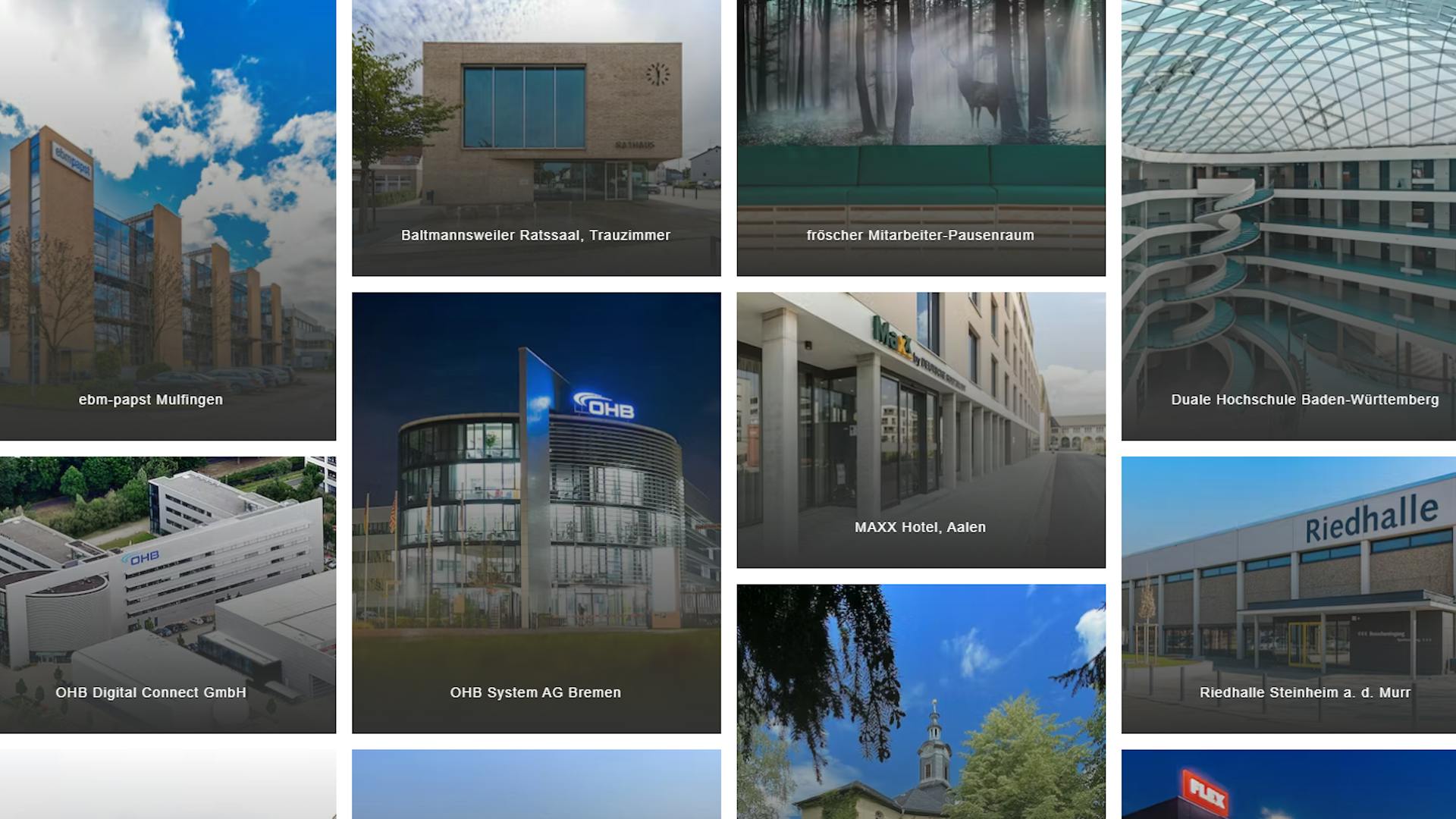This screenshot has width=1456, height=819.
Task: Open fröscher Mitarbeiter-Pausenraum tile
Action: coord(921,138)
